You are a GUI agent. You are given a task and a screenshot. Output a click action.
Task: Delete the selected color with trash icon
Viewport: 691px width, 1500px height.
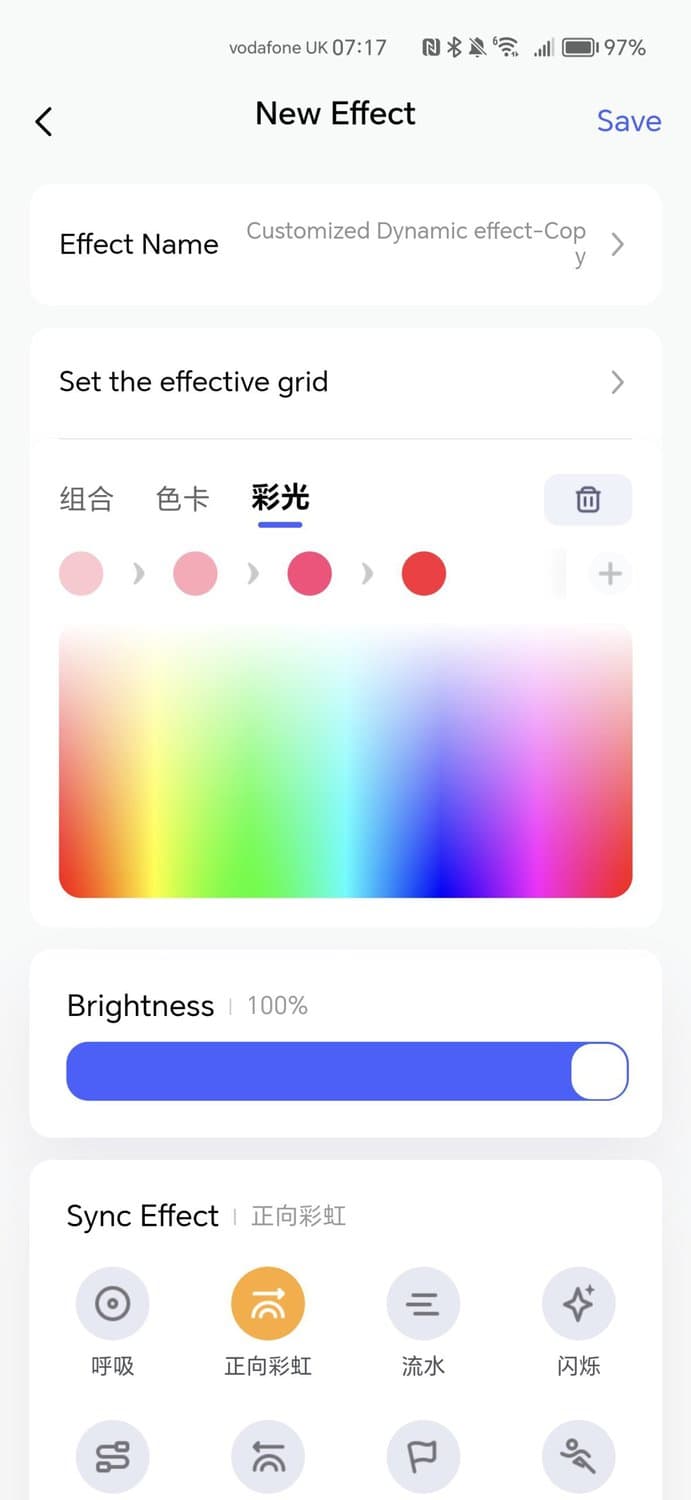click(588, 499)
